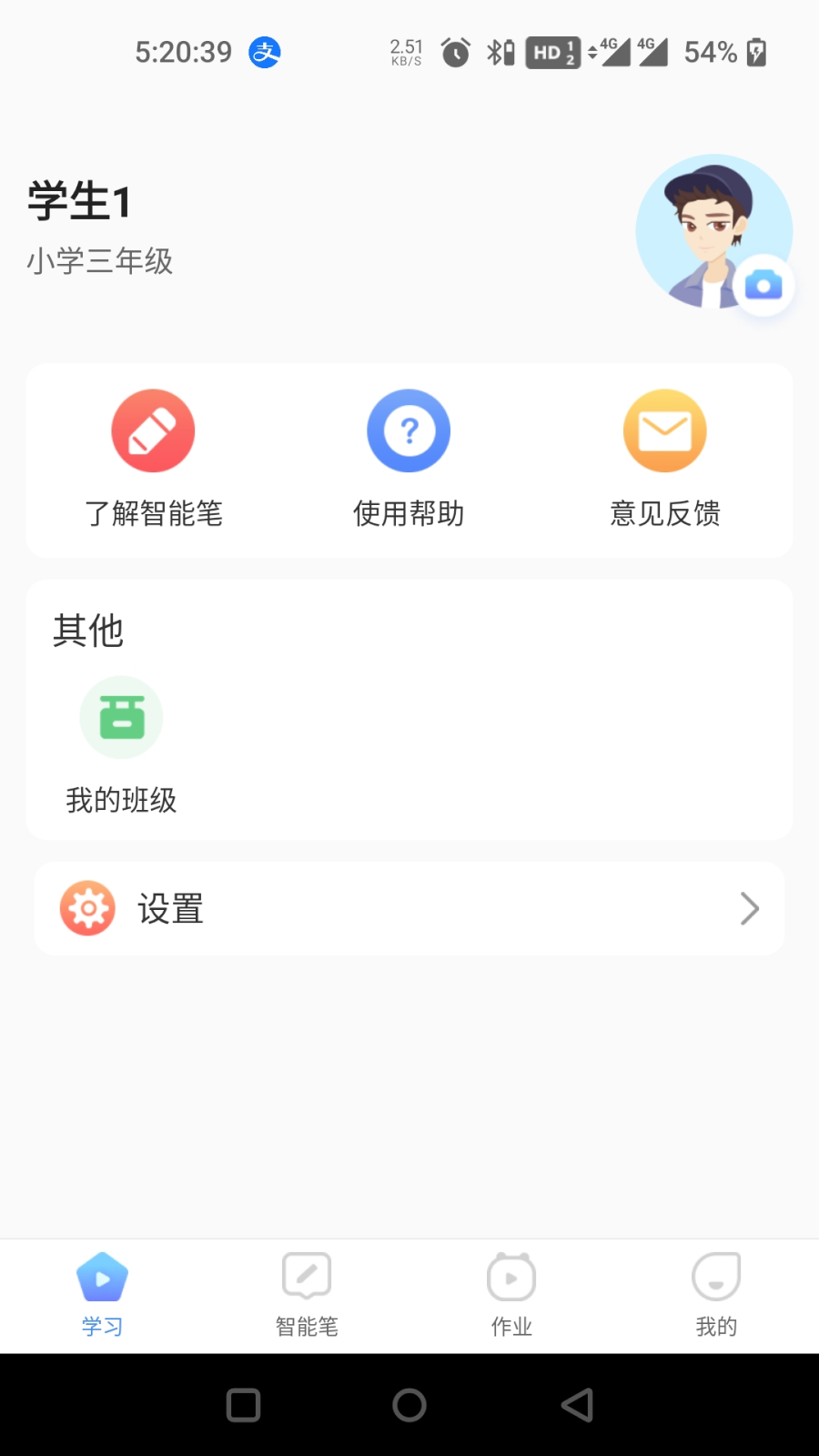
Task: Click the 设置 gear icon
Action: point(86,907)
